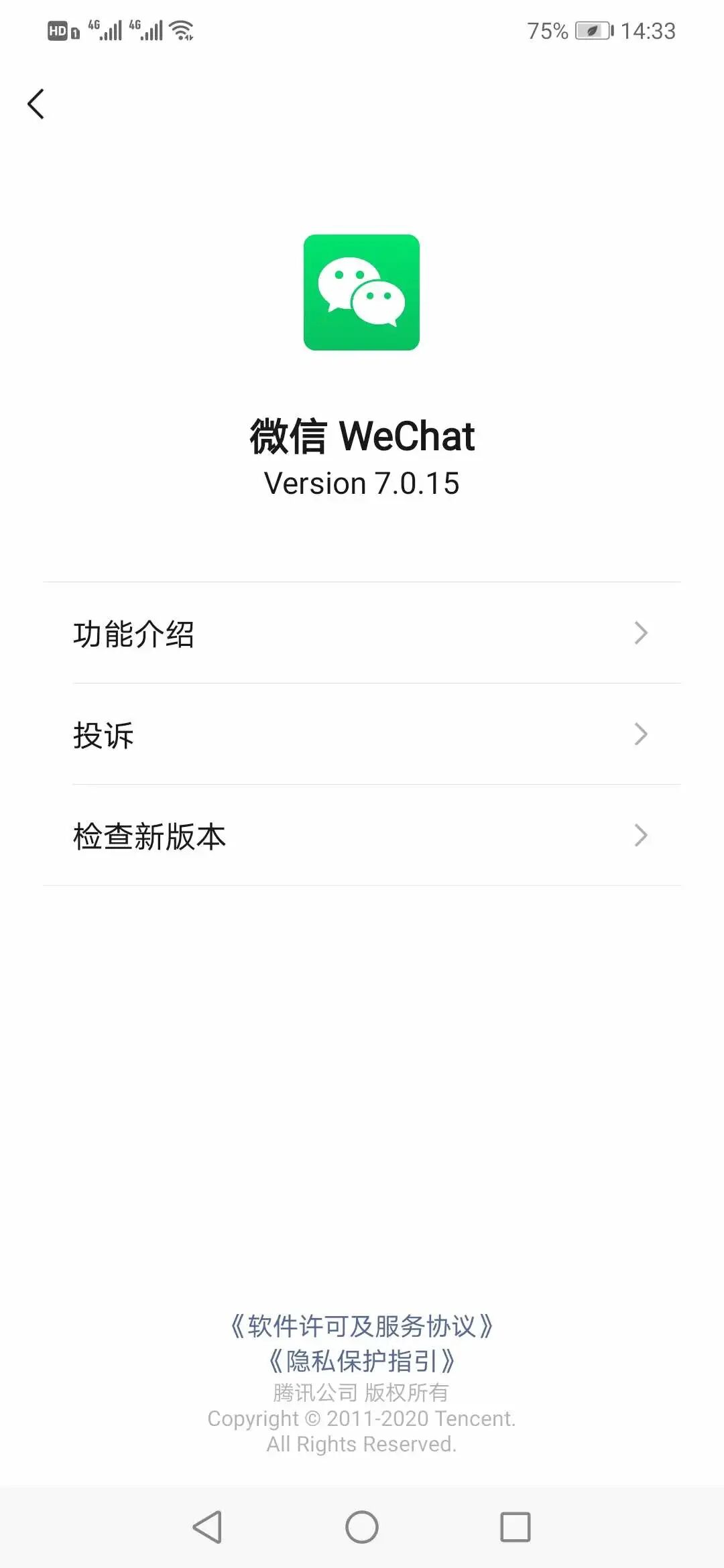Image resolution: width=724 pixels, height=1568 pixels.
Task: Check for new version via 检查新版本
Action: 362,836
